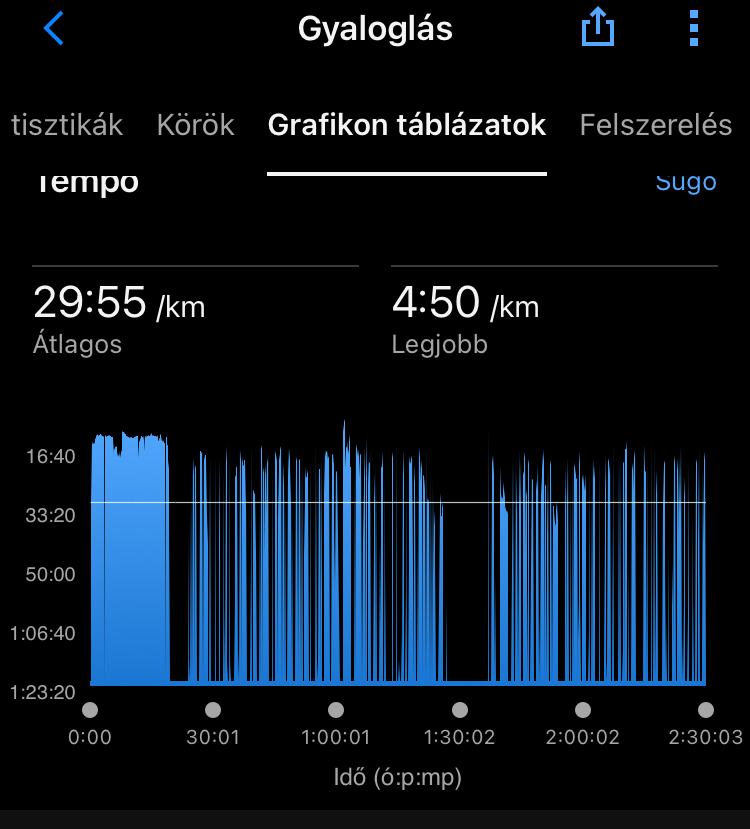Viewport: 750px width, 829px height.
Task: Show the partially visible statistics tab
Action: pos(66,125)
